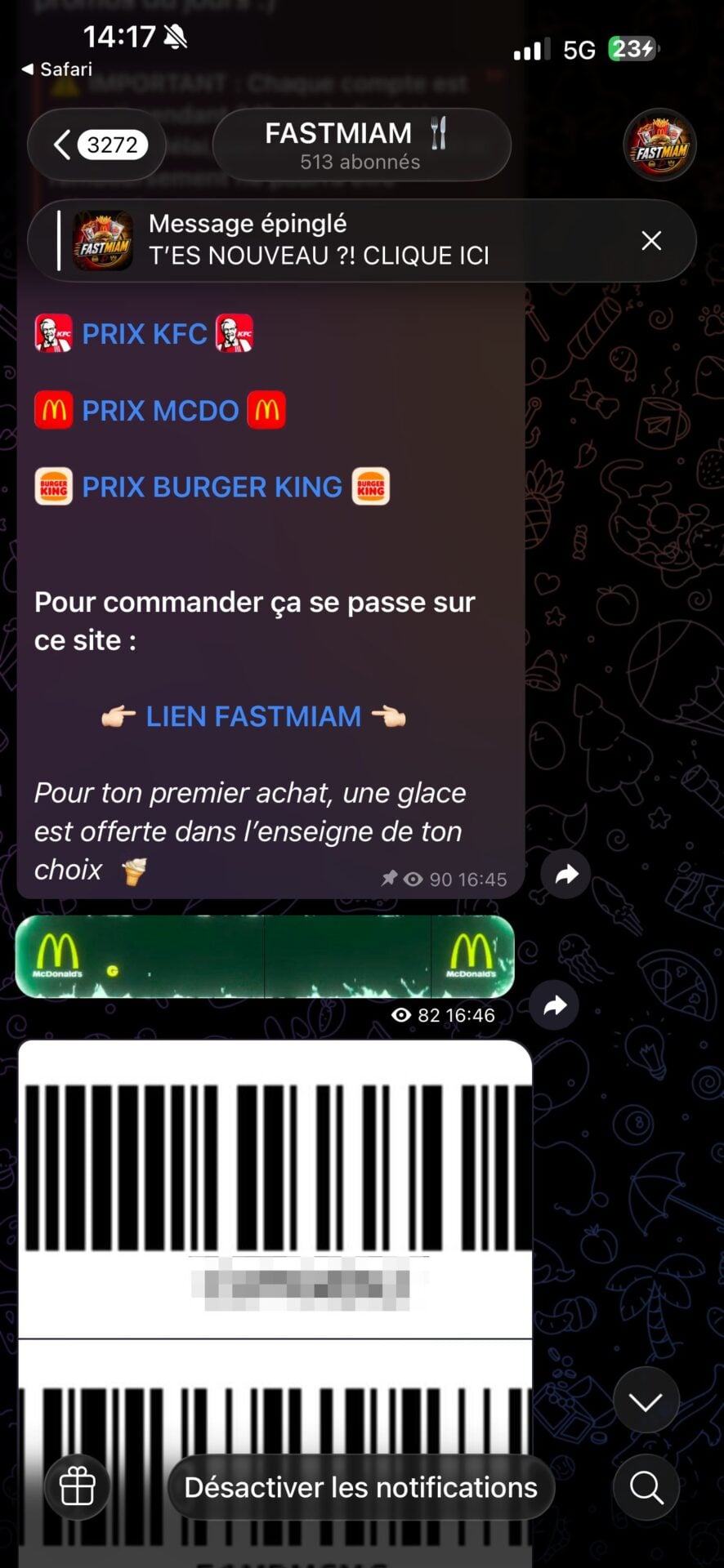Go back to the chat list
The image size is (724, 1568).
96,145
